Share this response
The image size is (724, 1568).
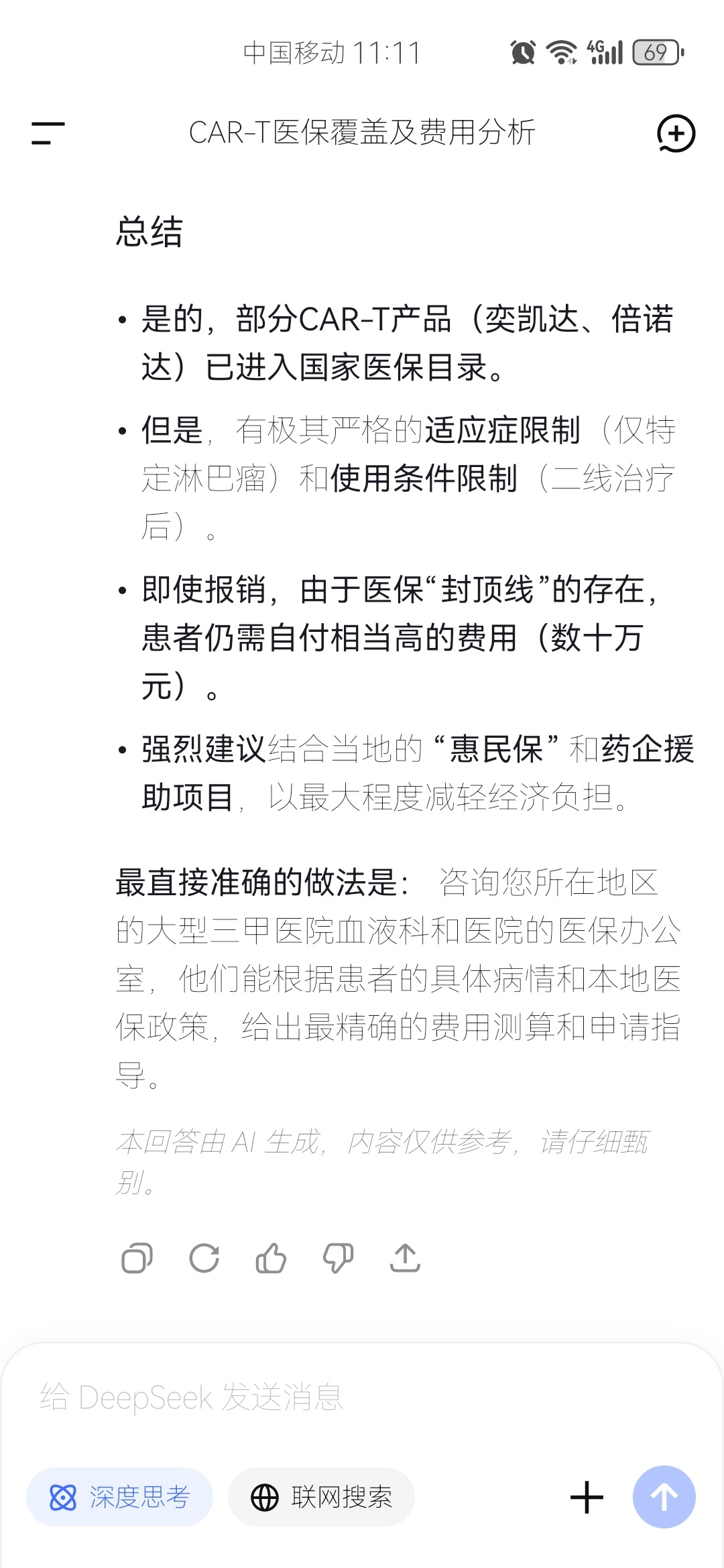(405, 1258)
